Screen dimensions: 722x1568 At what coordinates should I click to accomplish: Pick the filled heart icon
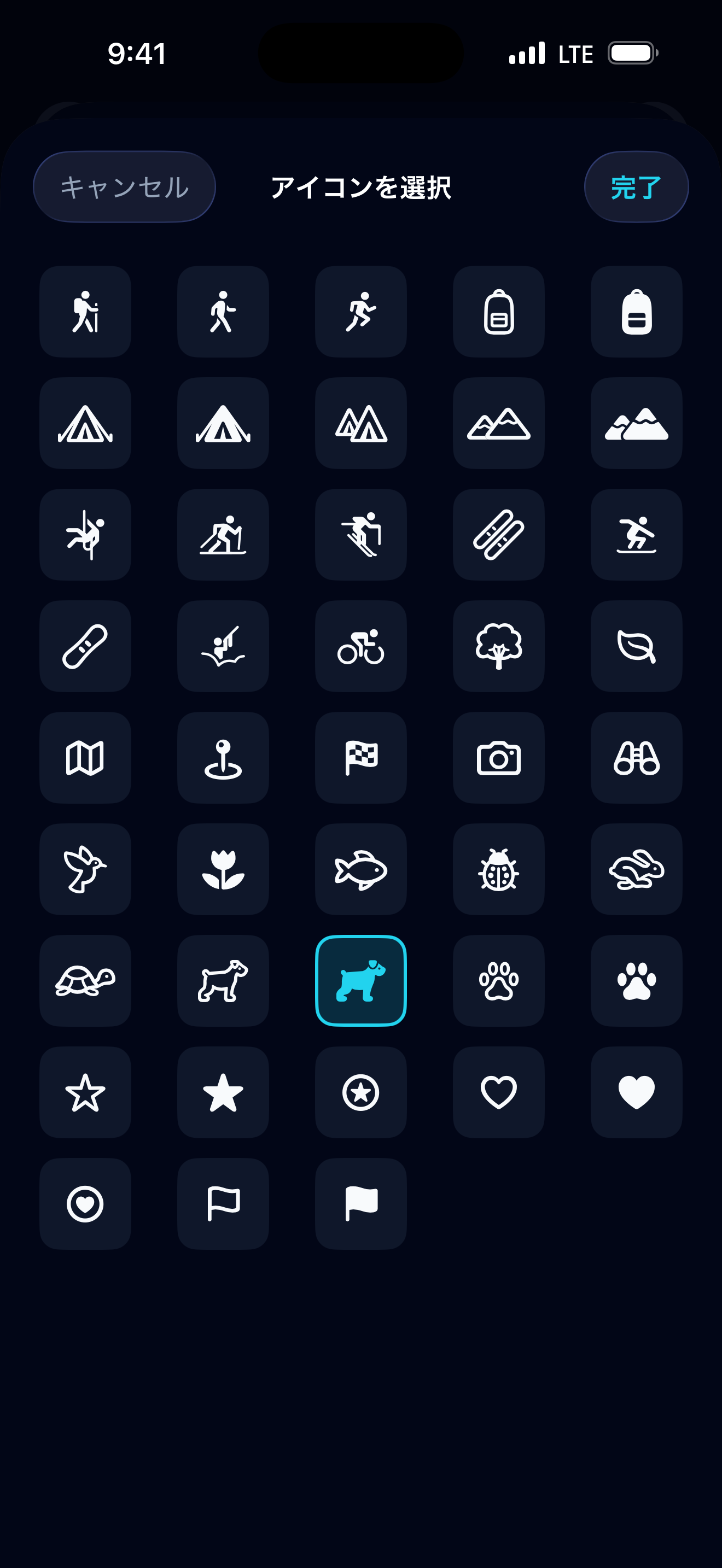tap(636, 1092)
